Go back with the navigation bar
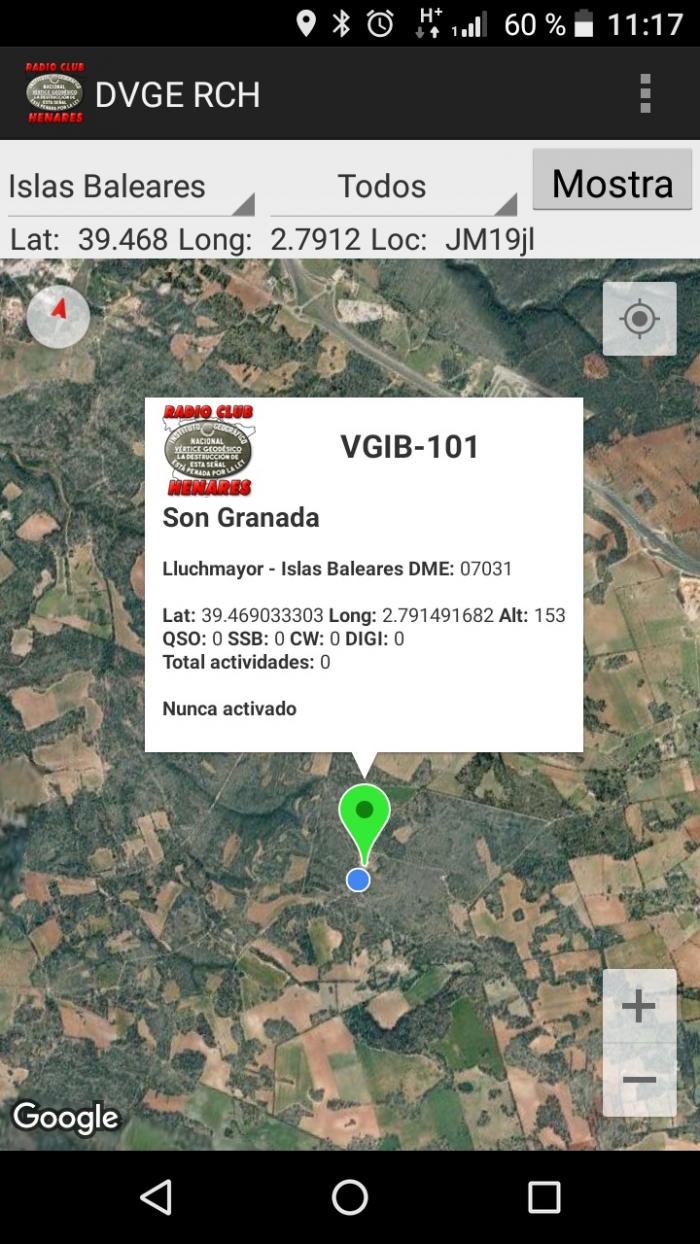 155,1197
